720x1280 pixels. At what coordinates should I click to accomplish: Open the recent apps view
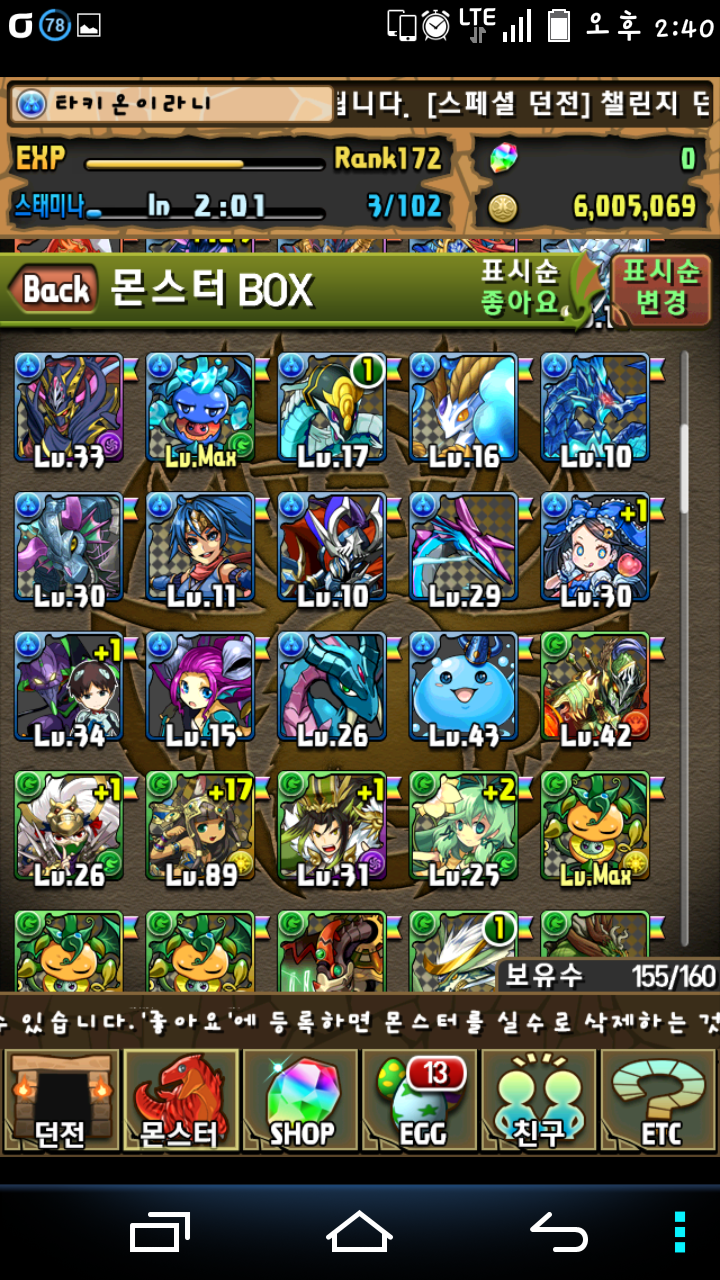pyautogui.click(x=160, y=1231)
